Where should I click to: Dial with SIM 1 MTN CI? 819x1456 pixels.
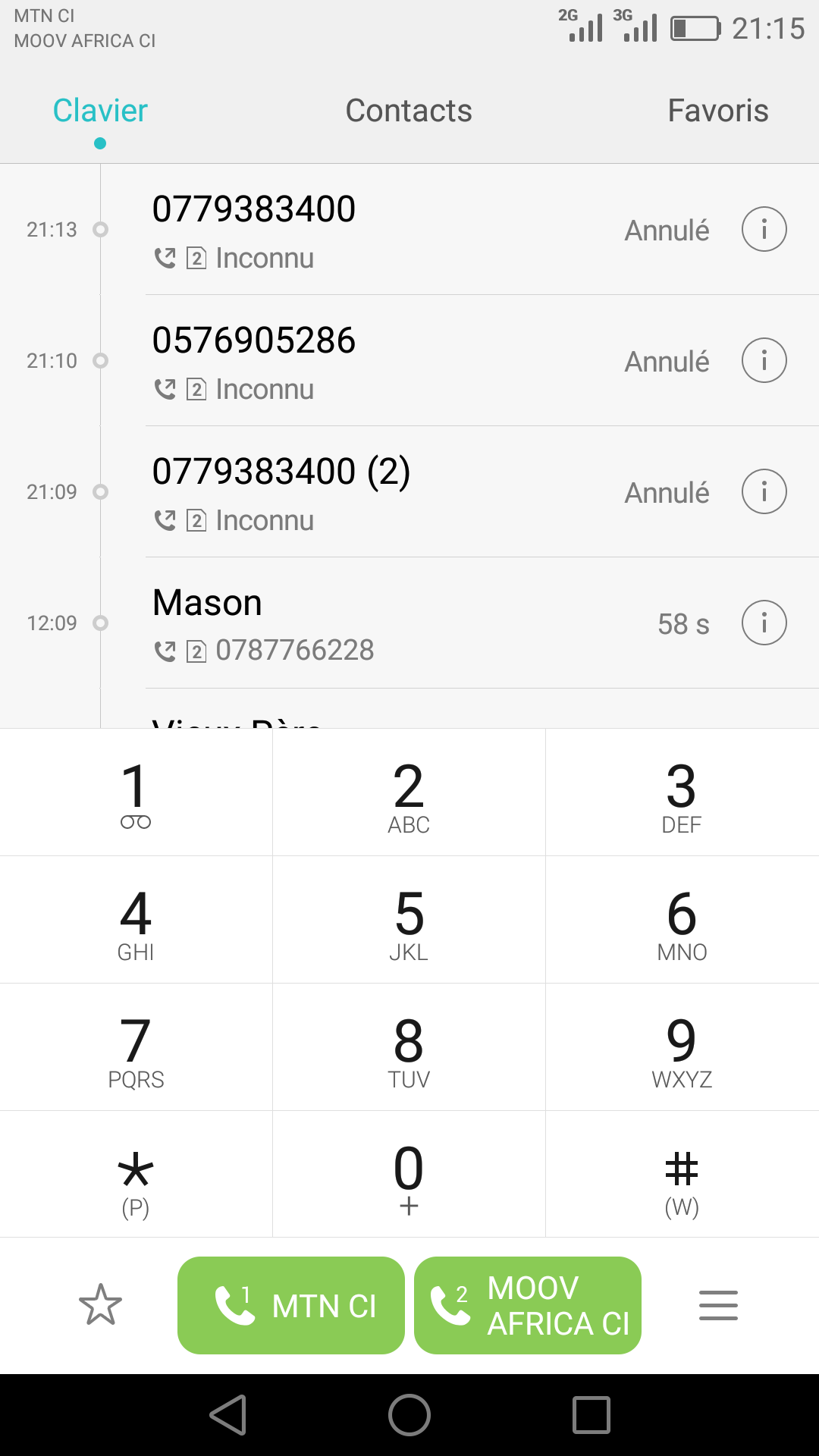click(291, 1305)
